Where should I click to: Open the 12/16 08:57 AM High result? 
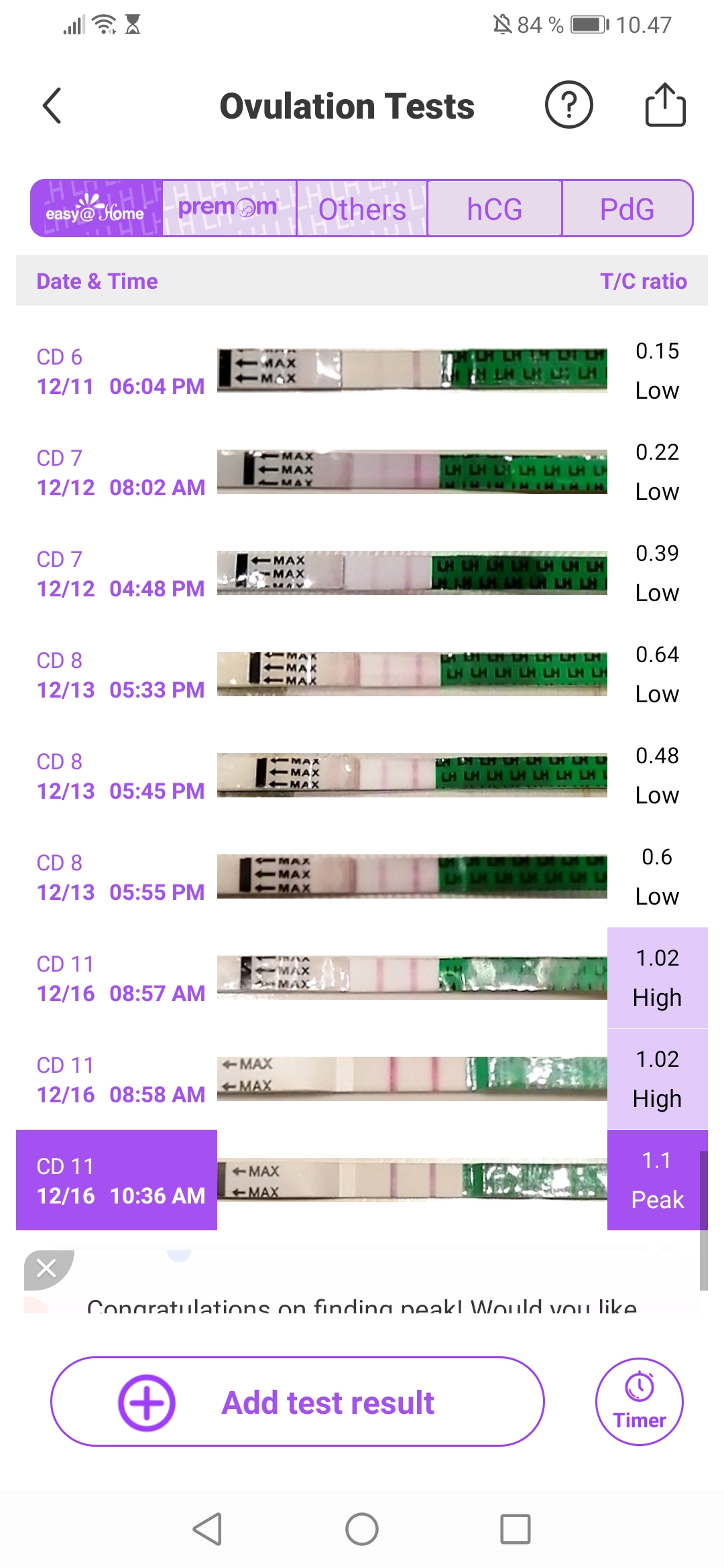click(x=657, y=978)
